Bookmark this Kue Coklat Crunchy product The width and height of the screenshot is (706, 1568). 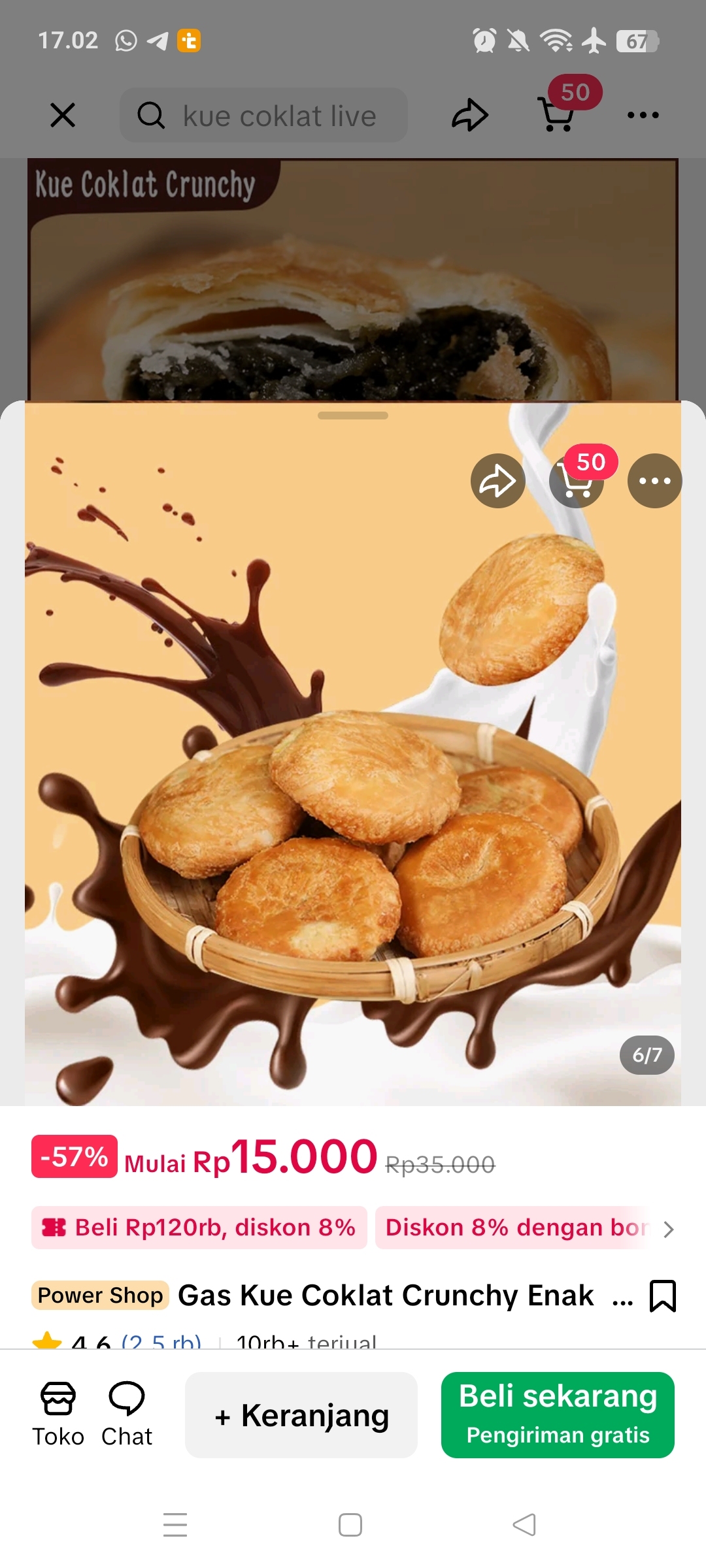tap(662, 1296)
